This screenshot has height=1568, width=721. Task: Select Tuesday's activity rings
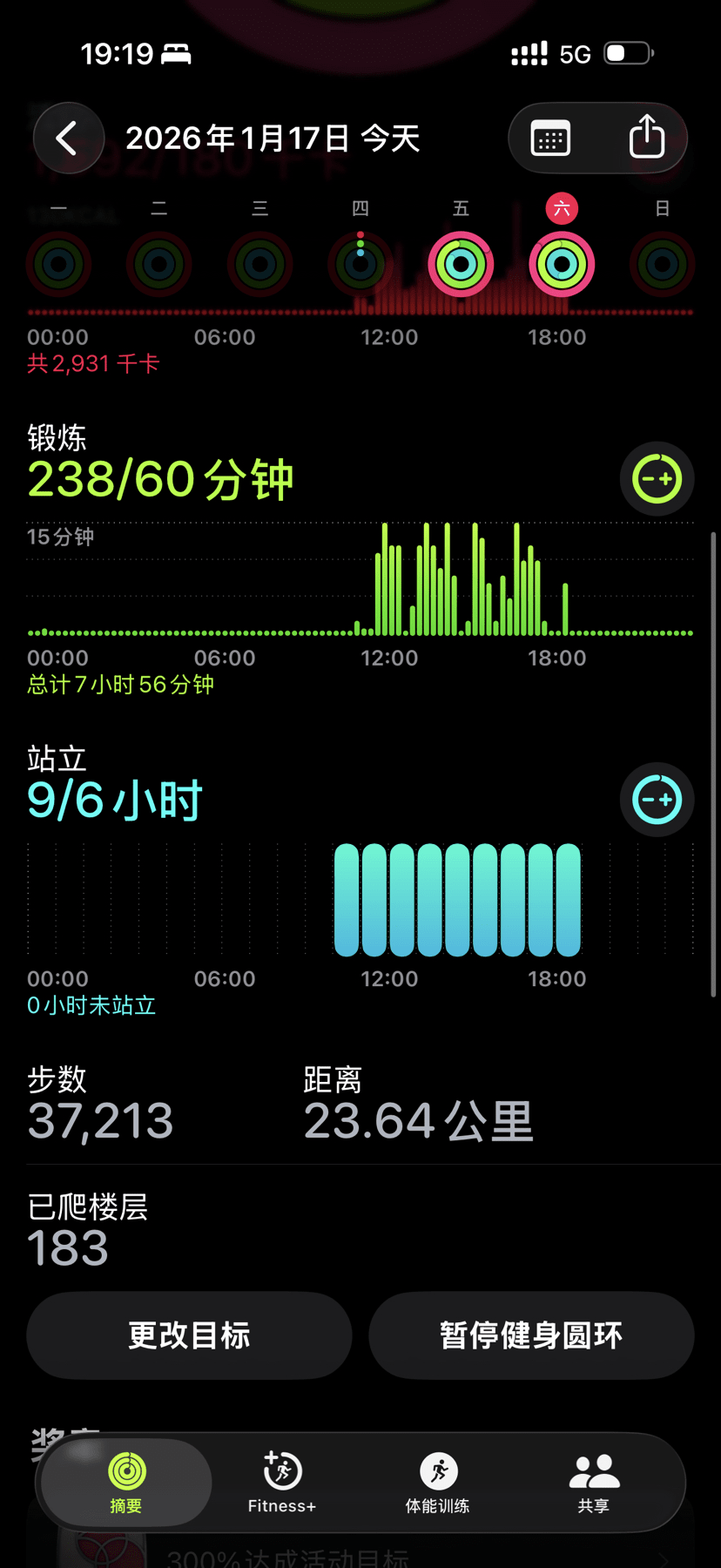[x=159, y=263]
